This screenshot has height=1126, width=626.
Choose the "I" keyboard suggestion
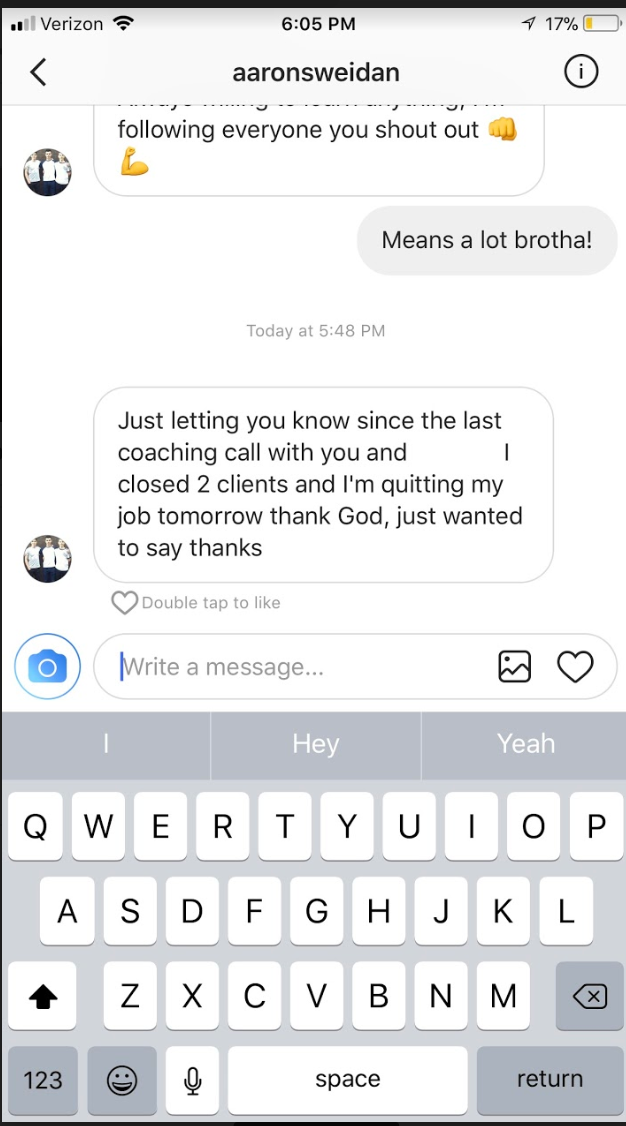pyautogui.click(x=106, y=744)
